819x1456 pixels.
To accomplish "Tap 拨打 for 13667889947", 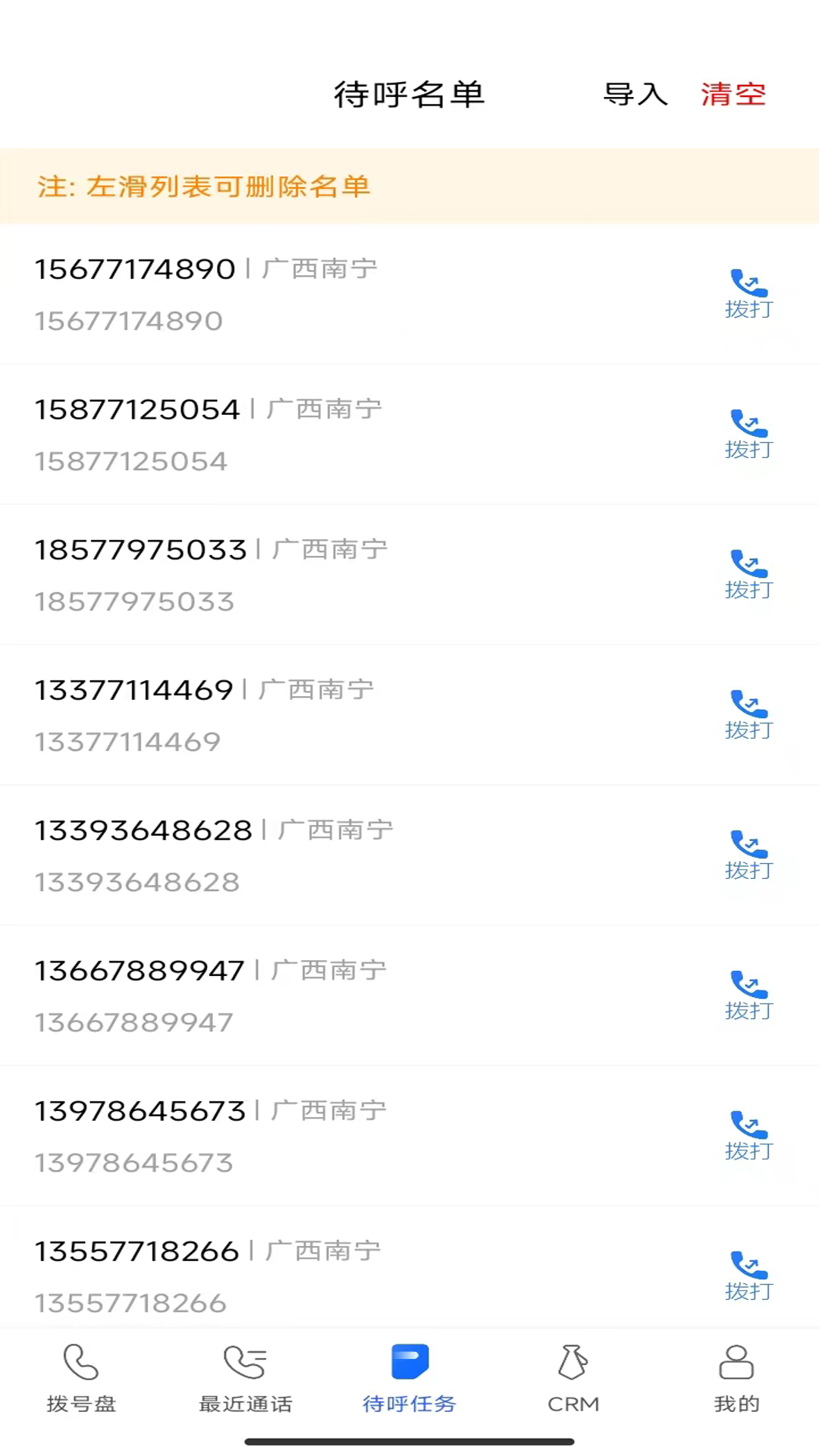I will tap(748, 995).
